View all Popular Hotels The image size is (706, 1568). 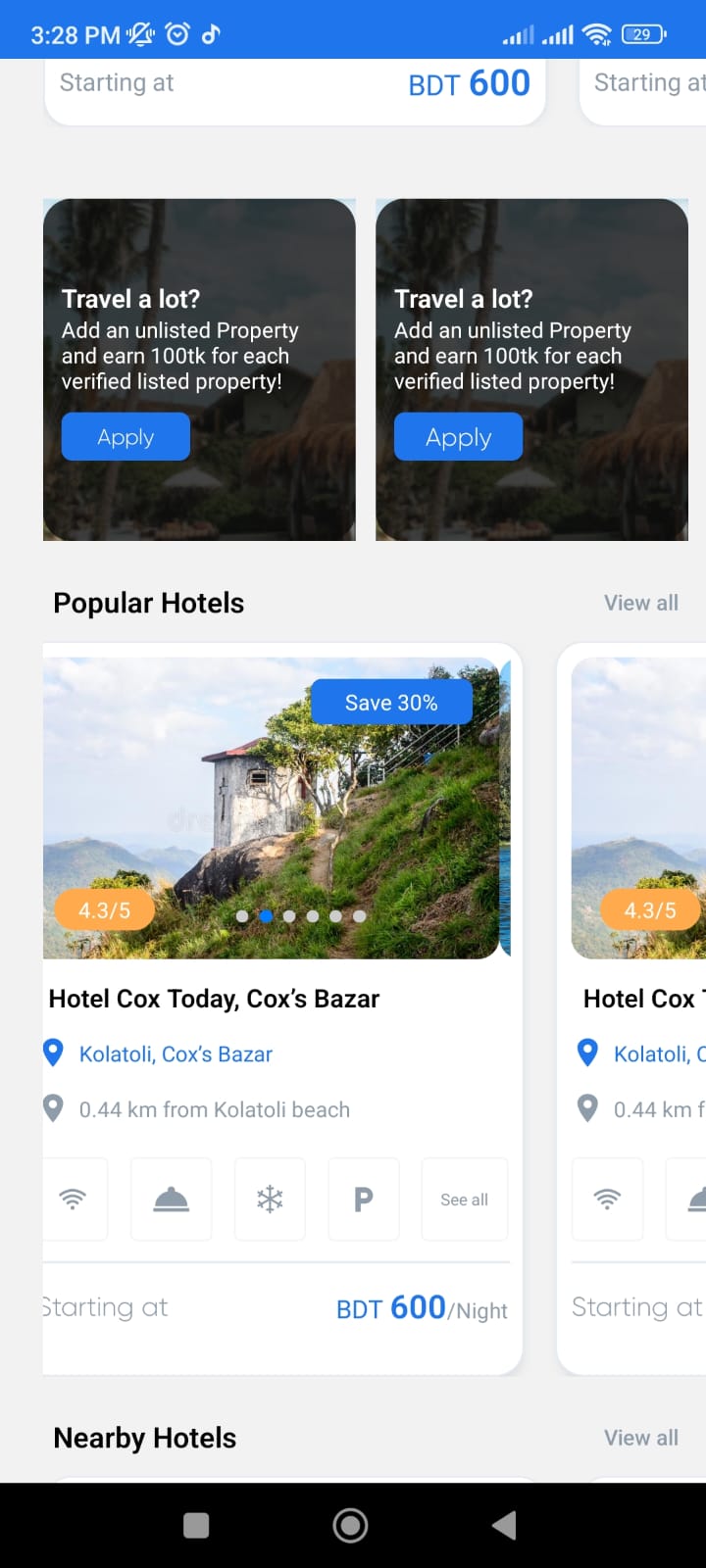640,603
